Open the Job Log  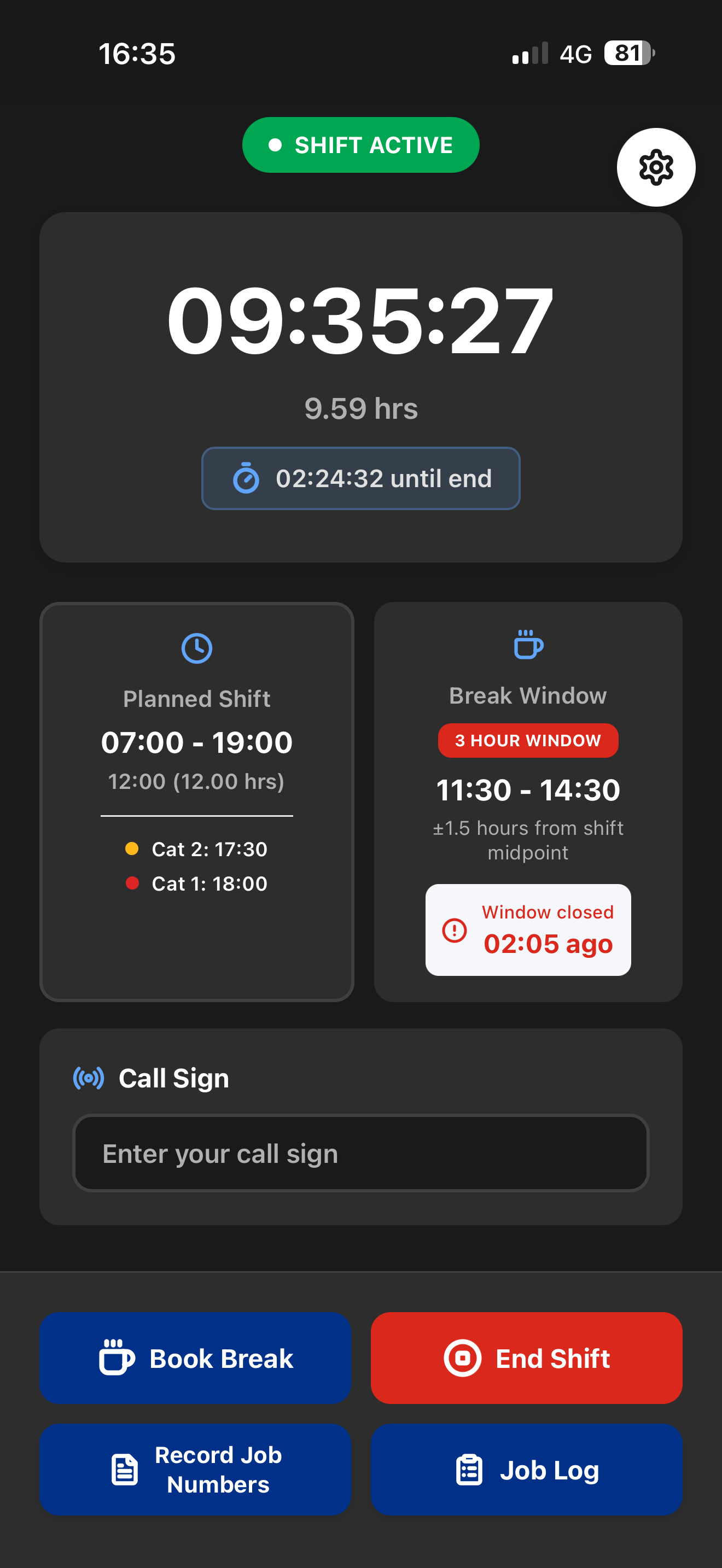(x=527, y=1470)
